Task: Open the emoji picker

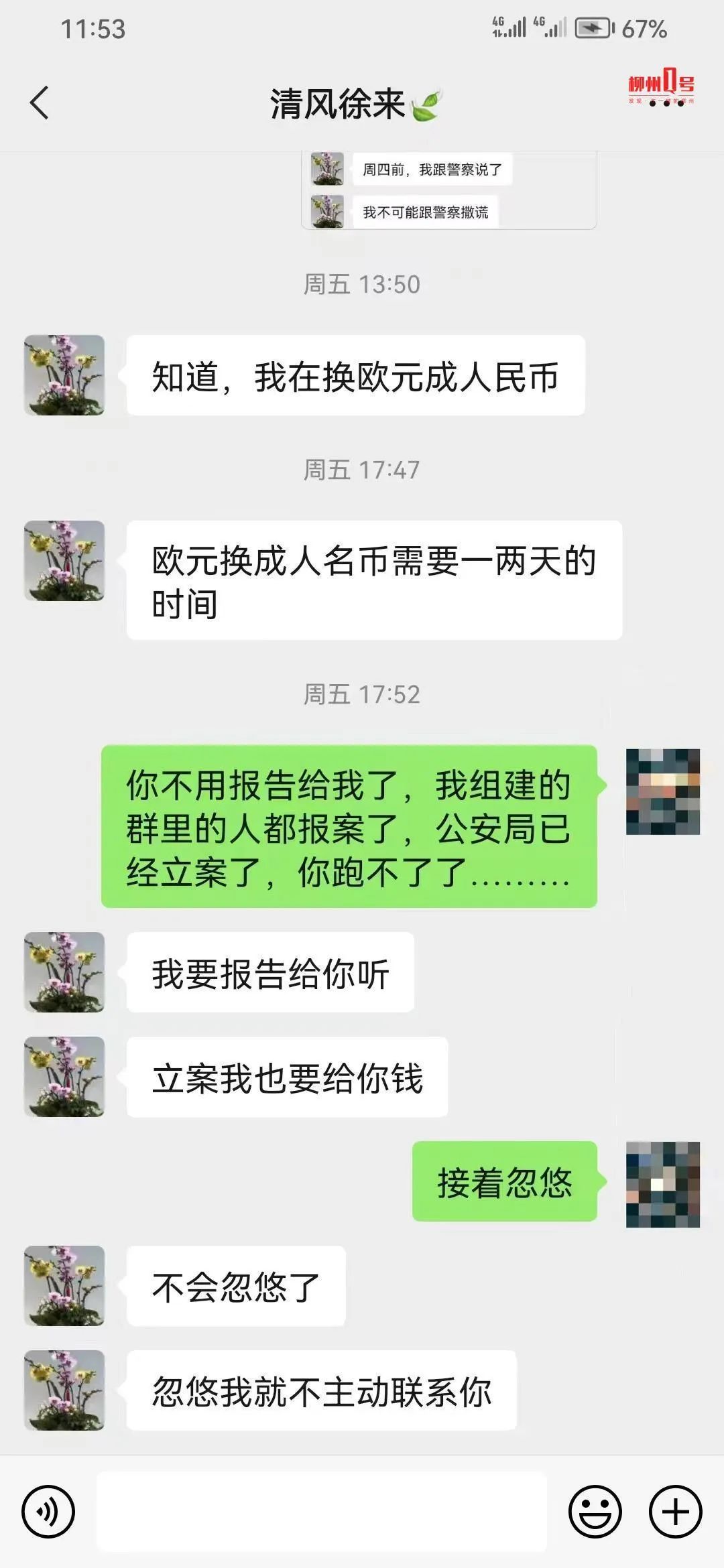Action: click(x=595, y=1512)
